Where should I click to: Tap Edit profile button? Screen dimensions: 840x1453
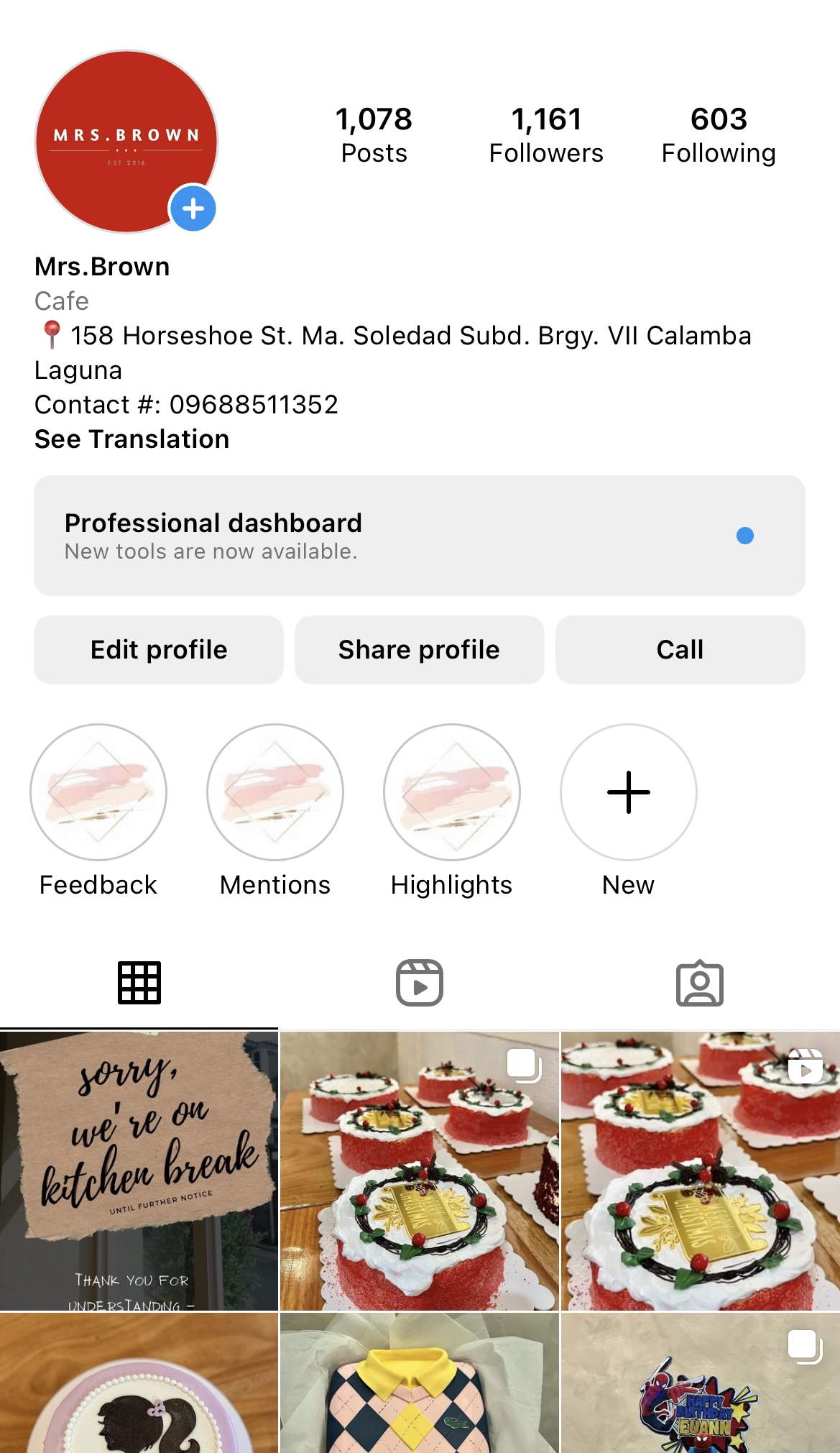tap(159, 650)
